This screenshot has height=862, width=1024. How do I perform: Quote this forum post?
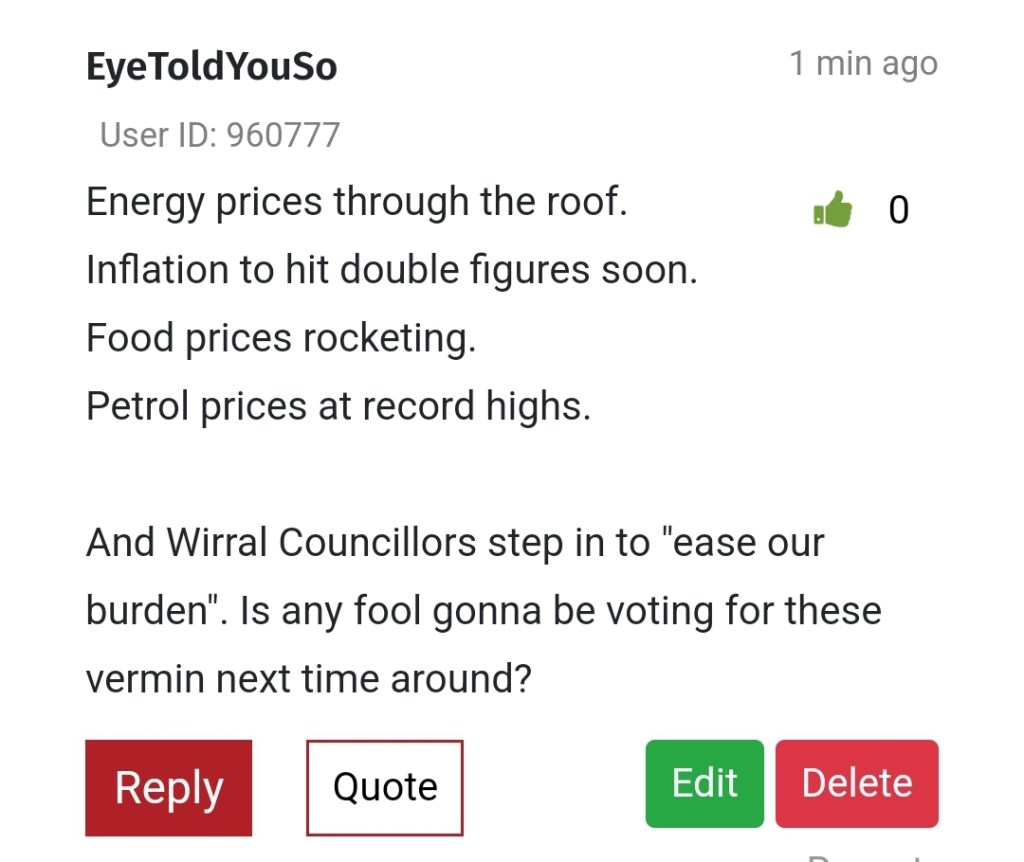point(385,787)
